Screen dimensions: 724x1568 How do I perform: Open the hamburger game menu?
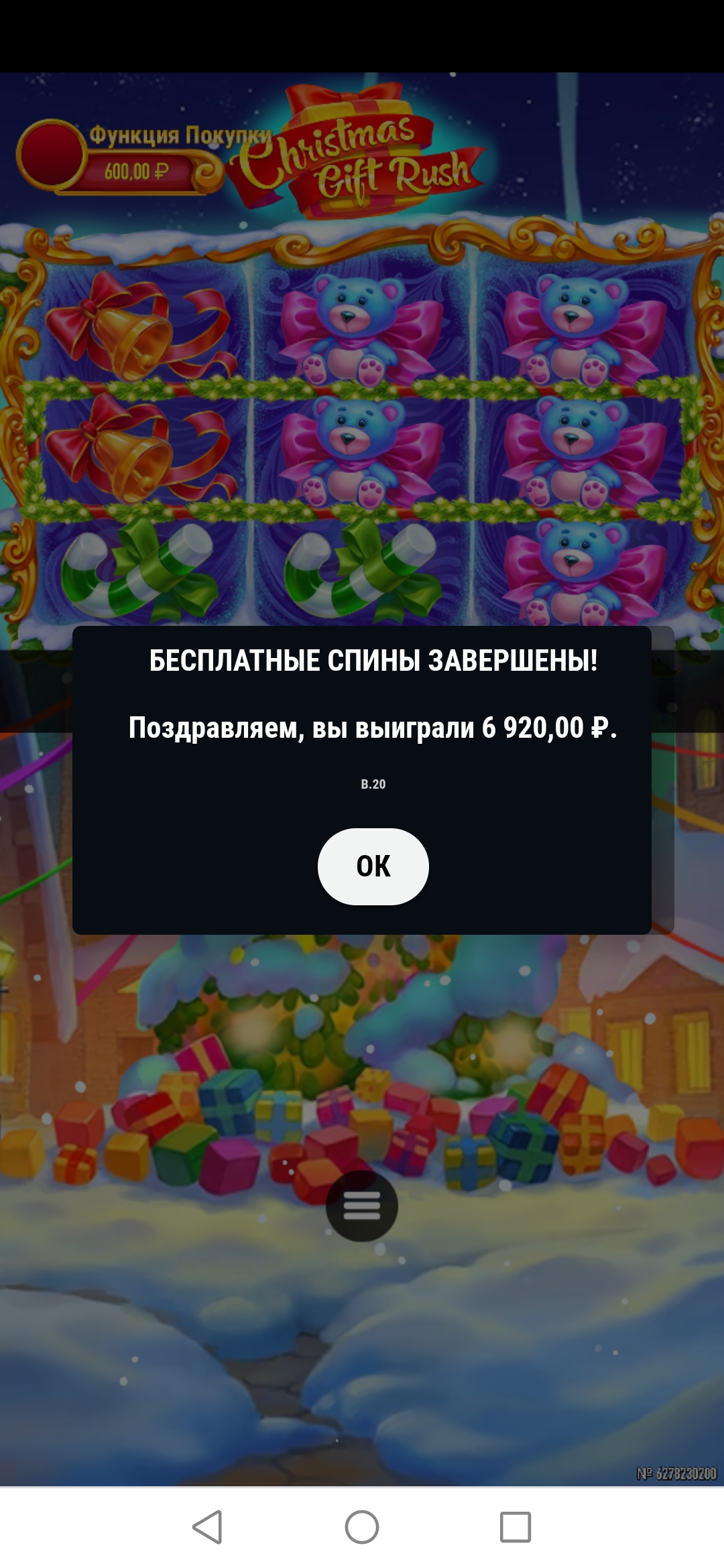click(361, 1205)
